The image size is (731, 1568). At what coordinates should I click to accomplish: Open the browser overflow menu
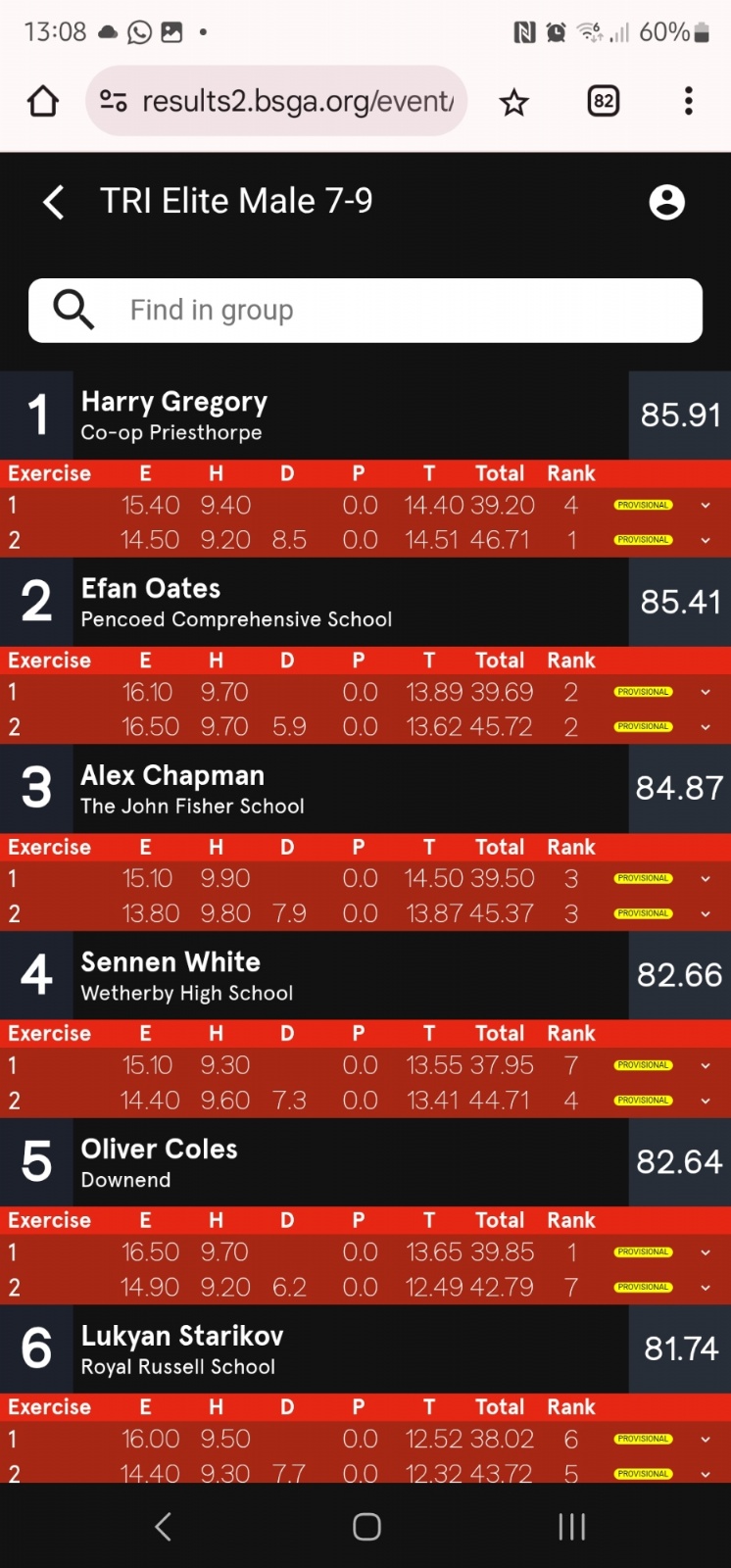click(x=689, y=101)
